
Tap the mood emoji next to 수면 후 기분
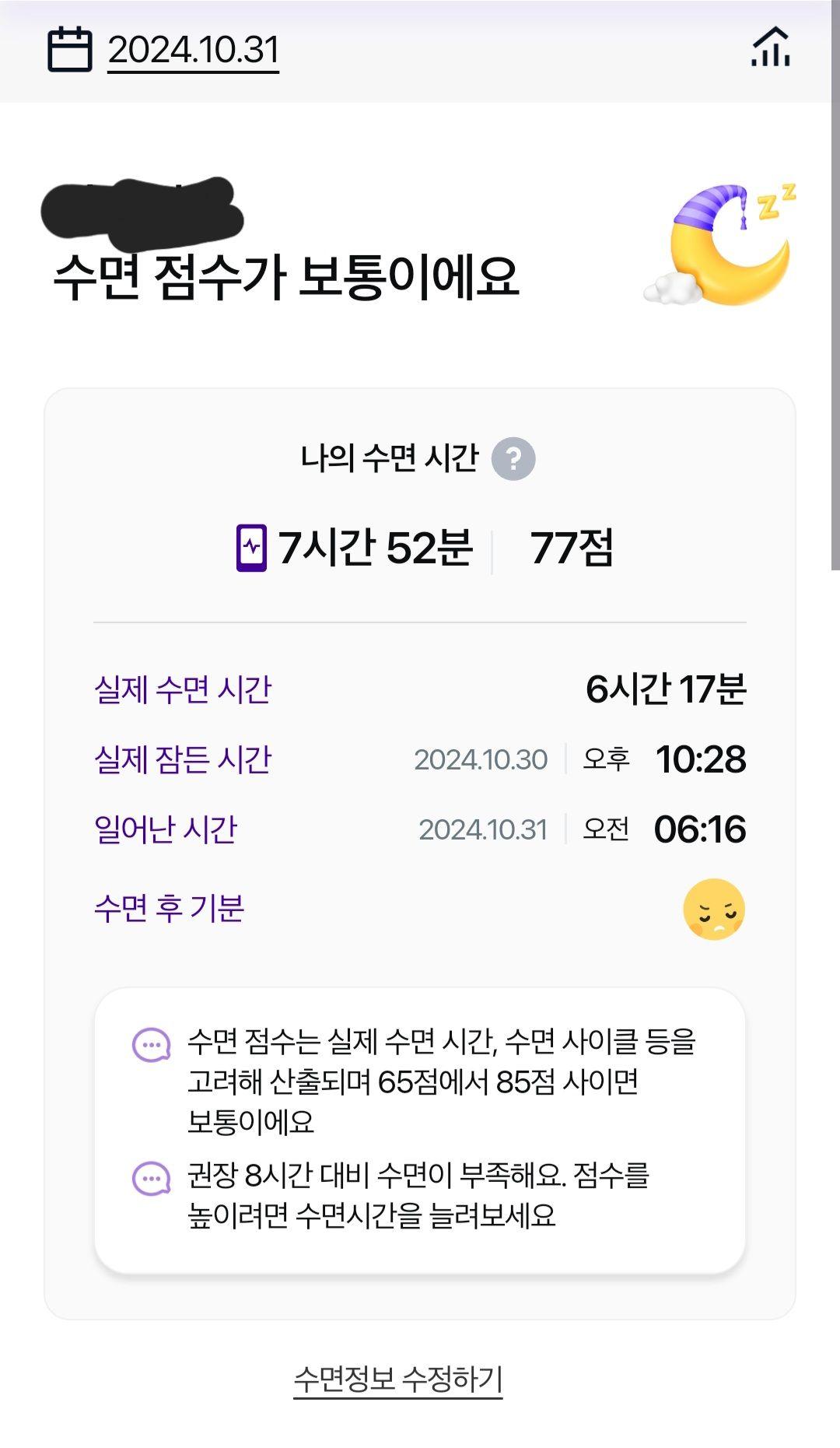pos(713,910)
